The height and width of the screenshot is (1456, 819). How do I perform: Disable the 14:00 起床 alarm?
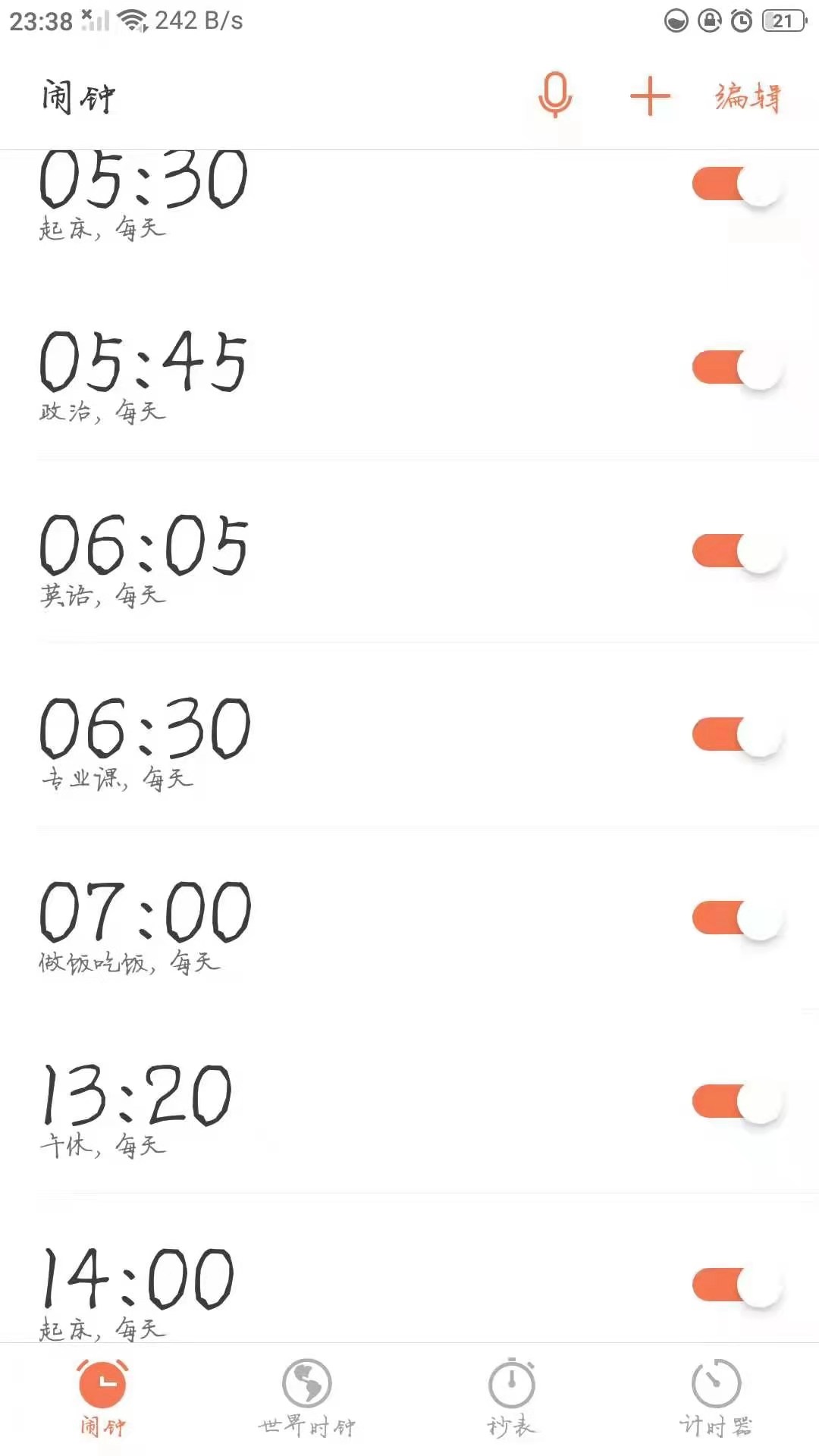[x=737, y=1287]
